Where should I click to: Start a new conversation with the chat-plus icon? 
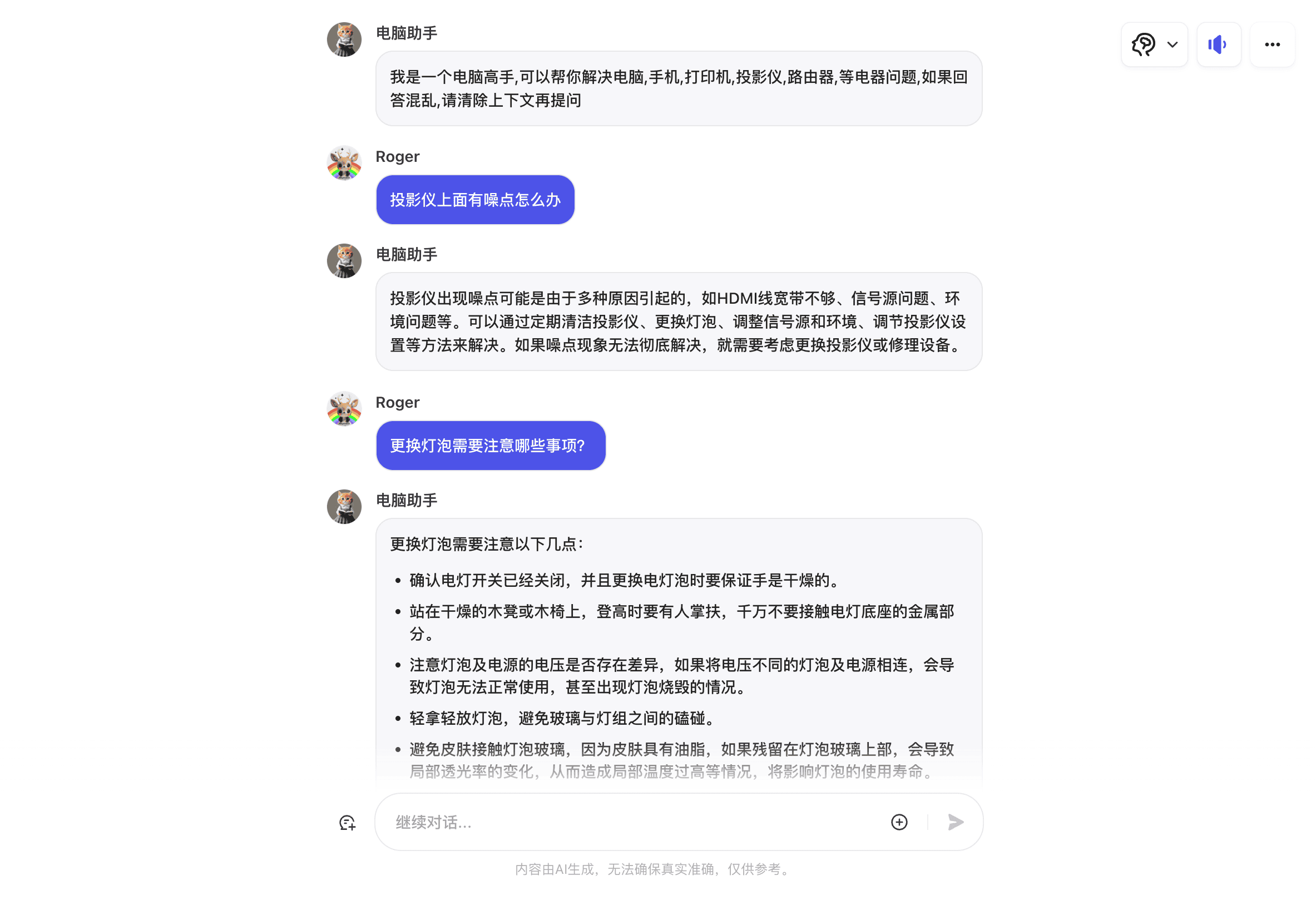pos(347,822)
